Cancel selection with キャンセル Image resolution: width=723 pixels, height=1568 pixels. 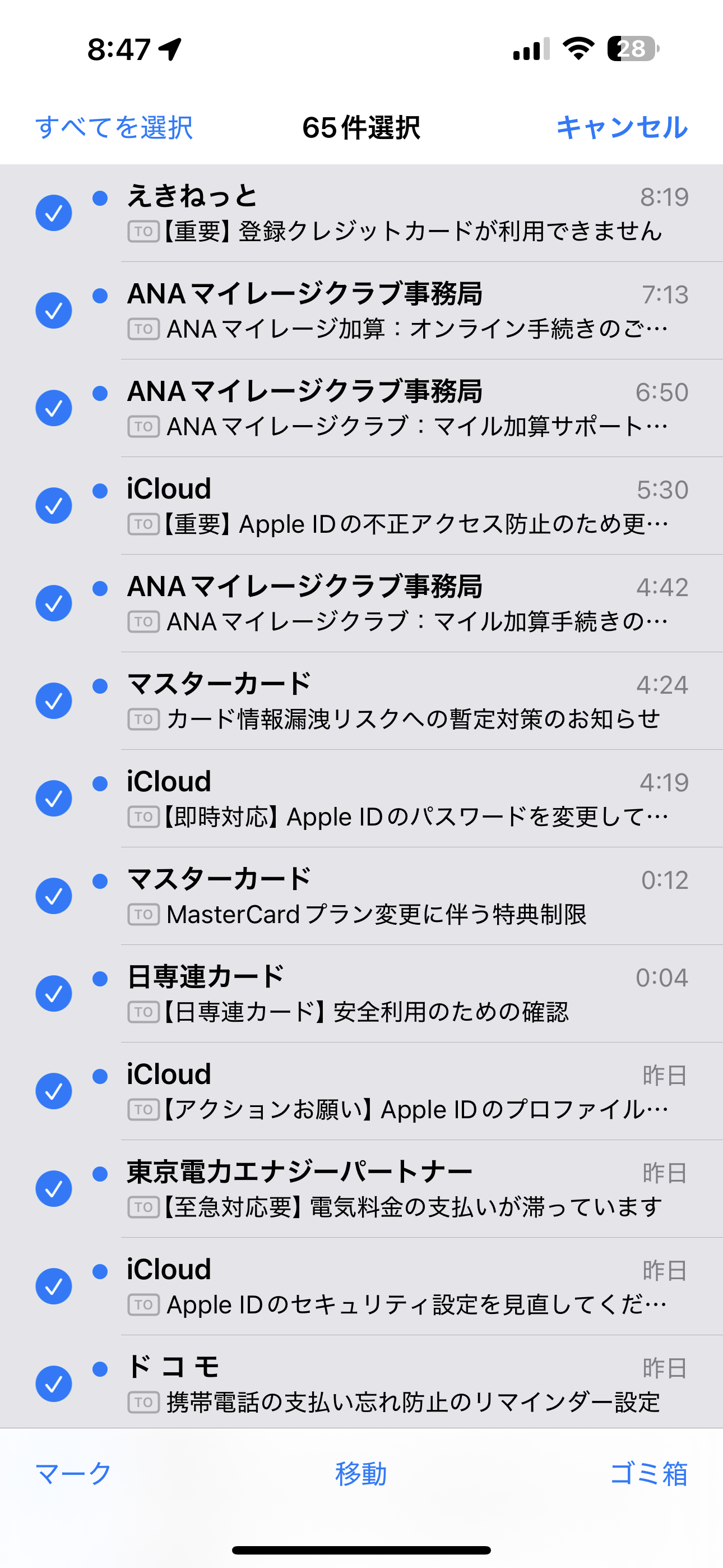click(x=622, y=128)
